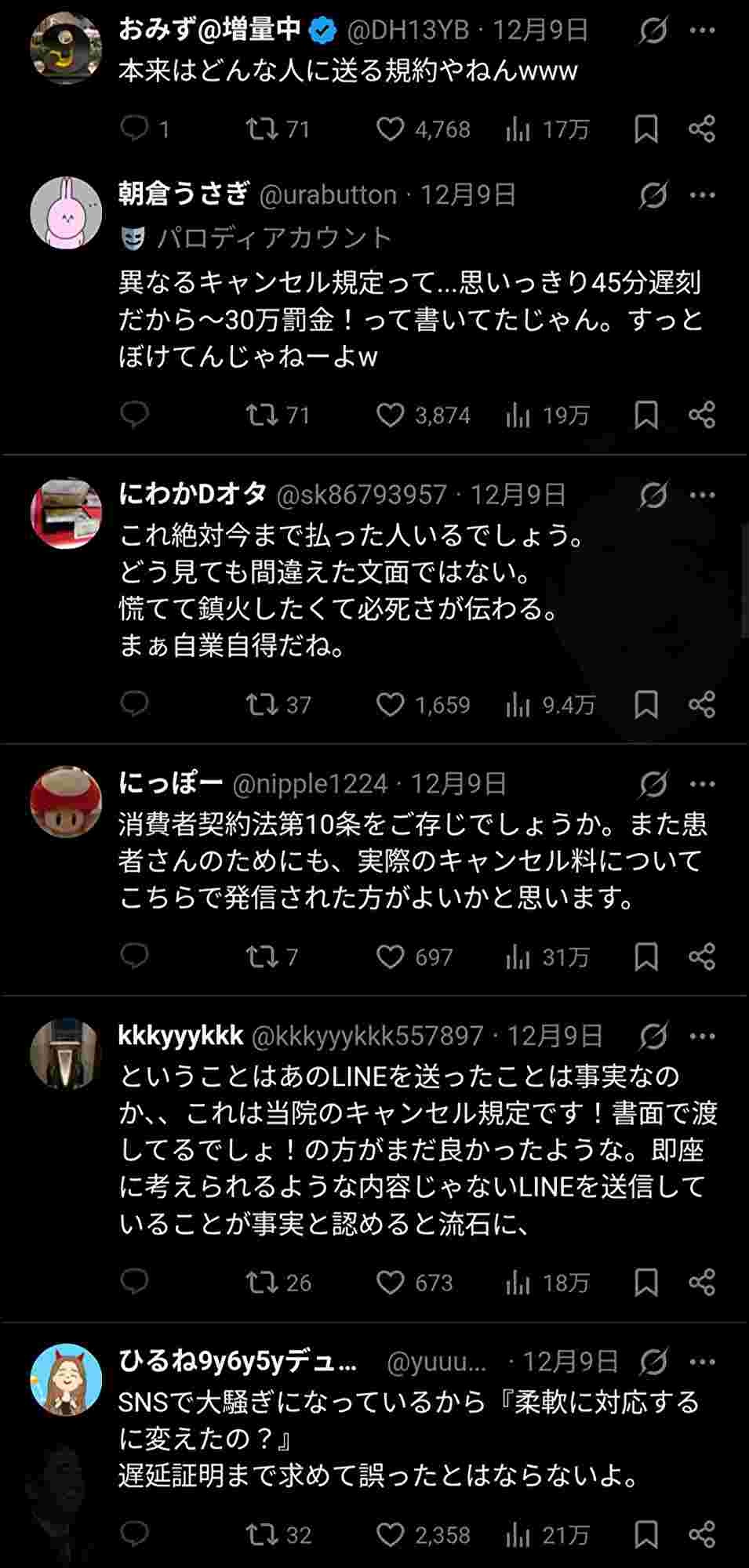View にっぽー's profile avatar
The width and height of the screenshot is (749, 1568).
pos(66,801)
